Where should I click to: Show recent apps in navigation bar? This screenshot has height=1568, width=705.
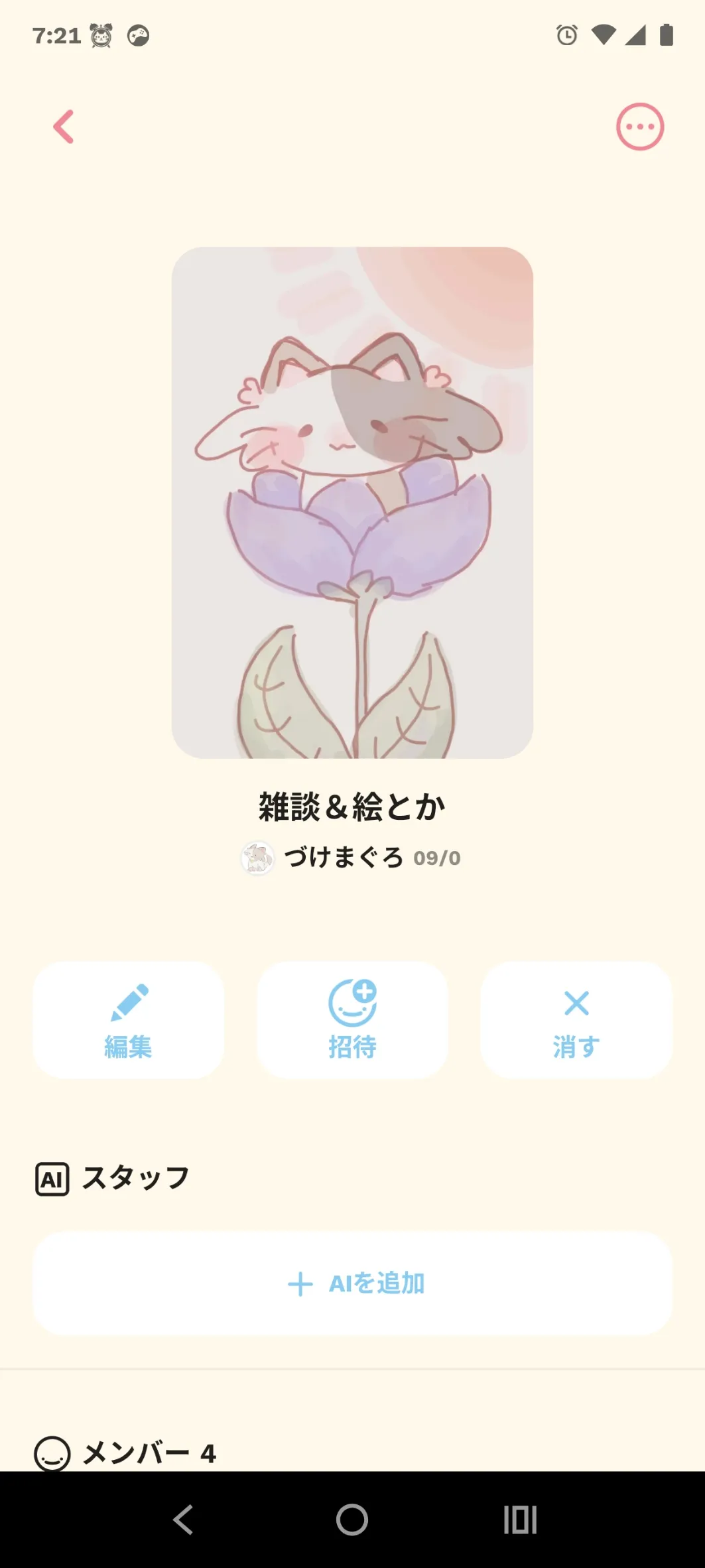(x=520, y=1520)
